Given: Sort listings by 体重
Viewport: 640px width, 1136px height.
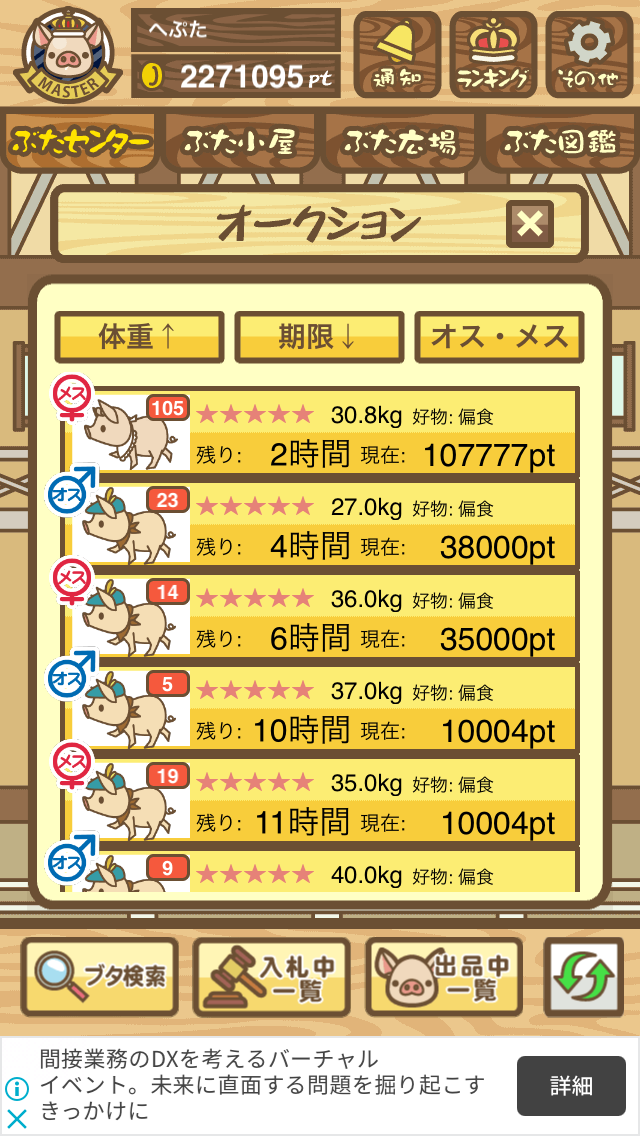Looking at the screenshot, I should pos(139,337).
